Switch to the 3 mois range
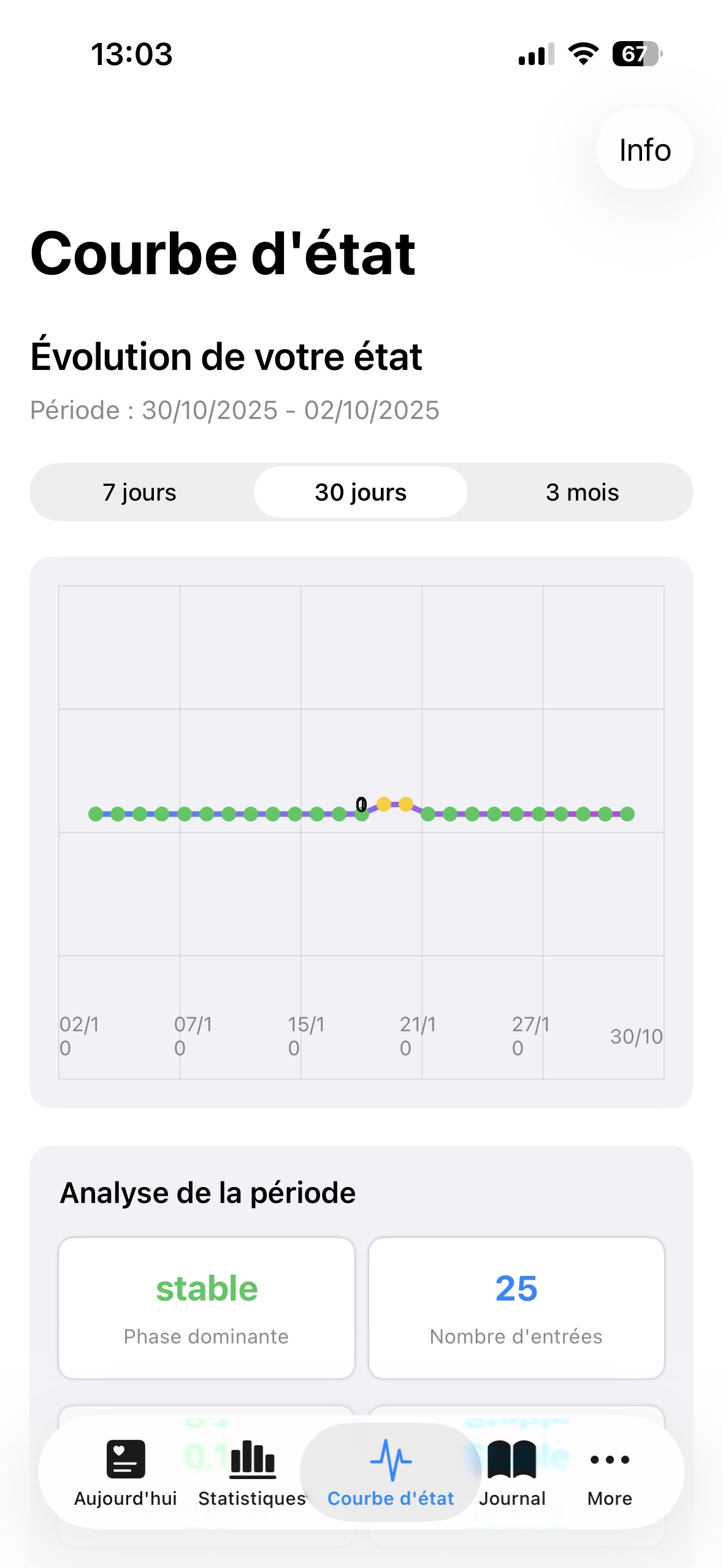The width and height of the screenshot is (723, 1568). click(x=582, y=493)
